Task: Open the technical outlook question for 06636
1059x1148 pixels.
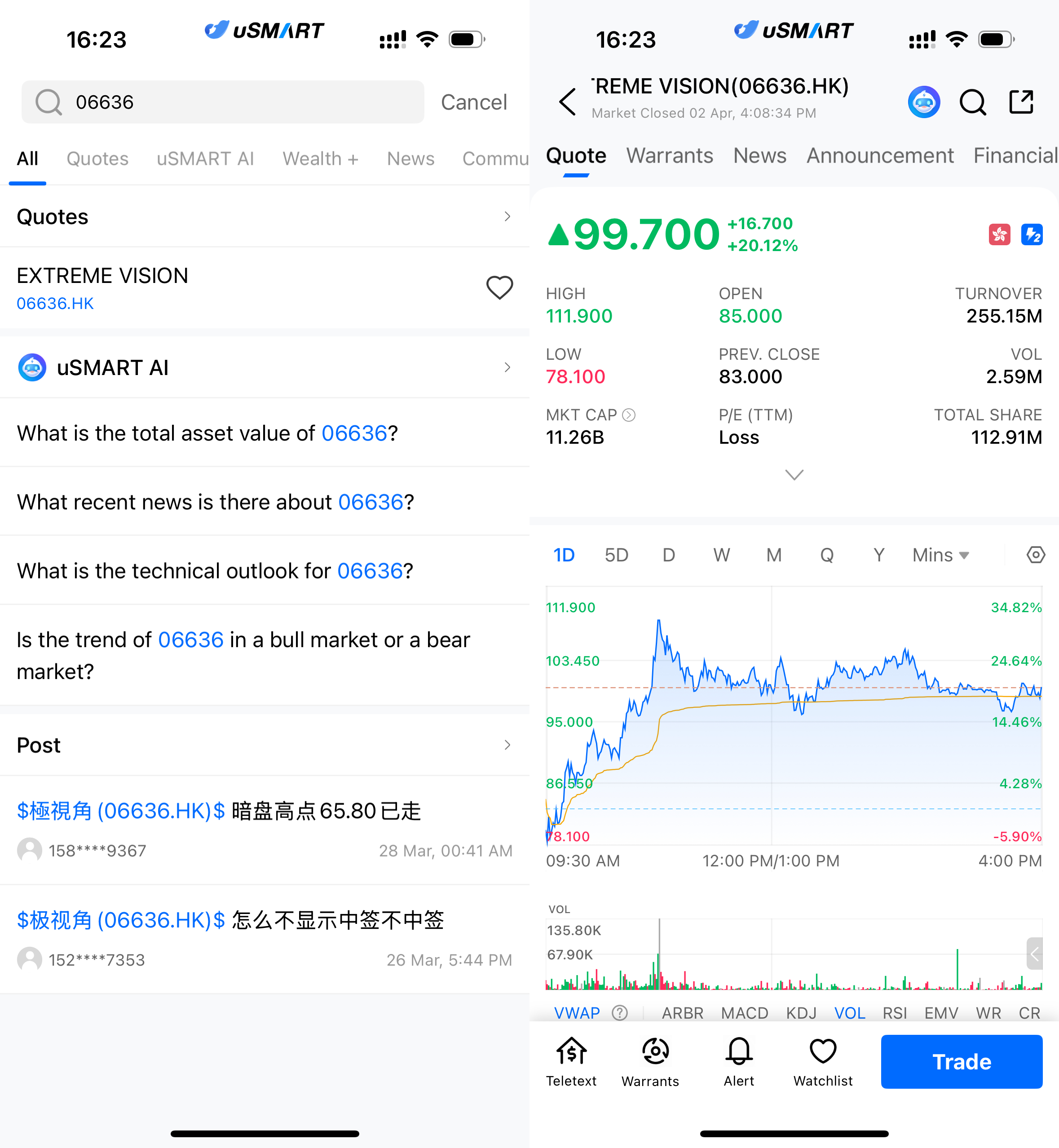Action: [x=215, y=571]
